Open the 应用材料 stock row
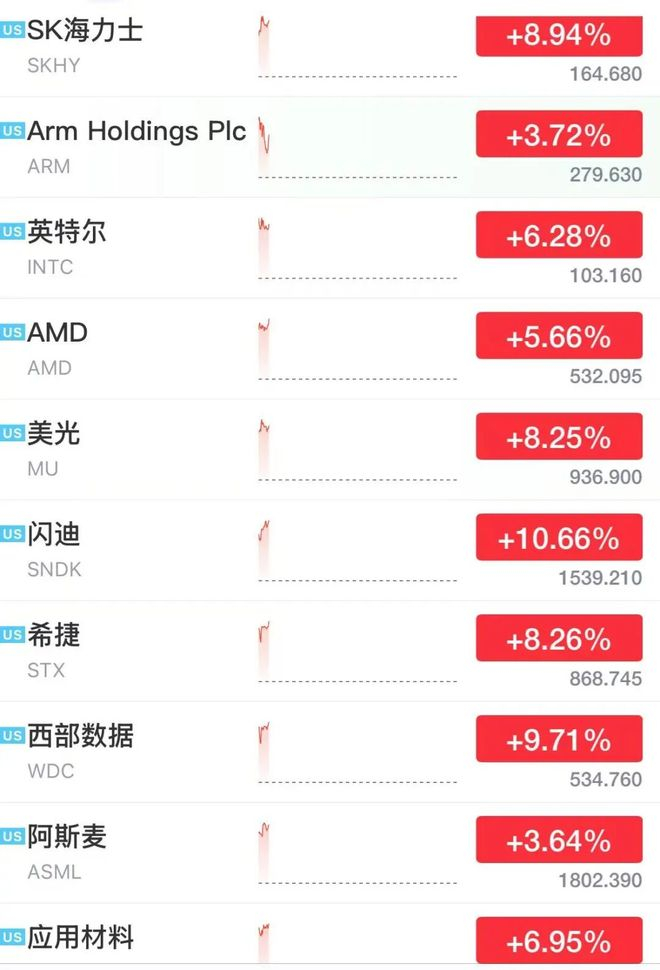This screenshot has width=660, height=970. coord(330,937)
